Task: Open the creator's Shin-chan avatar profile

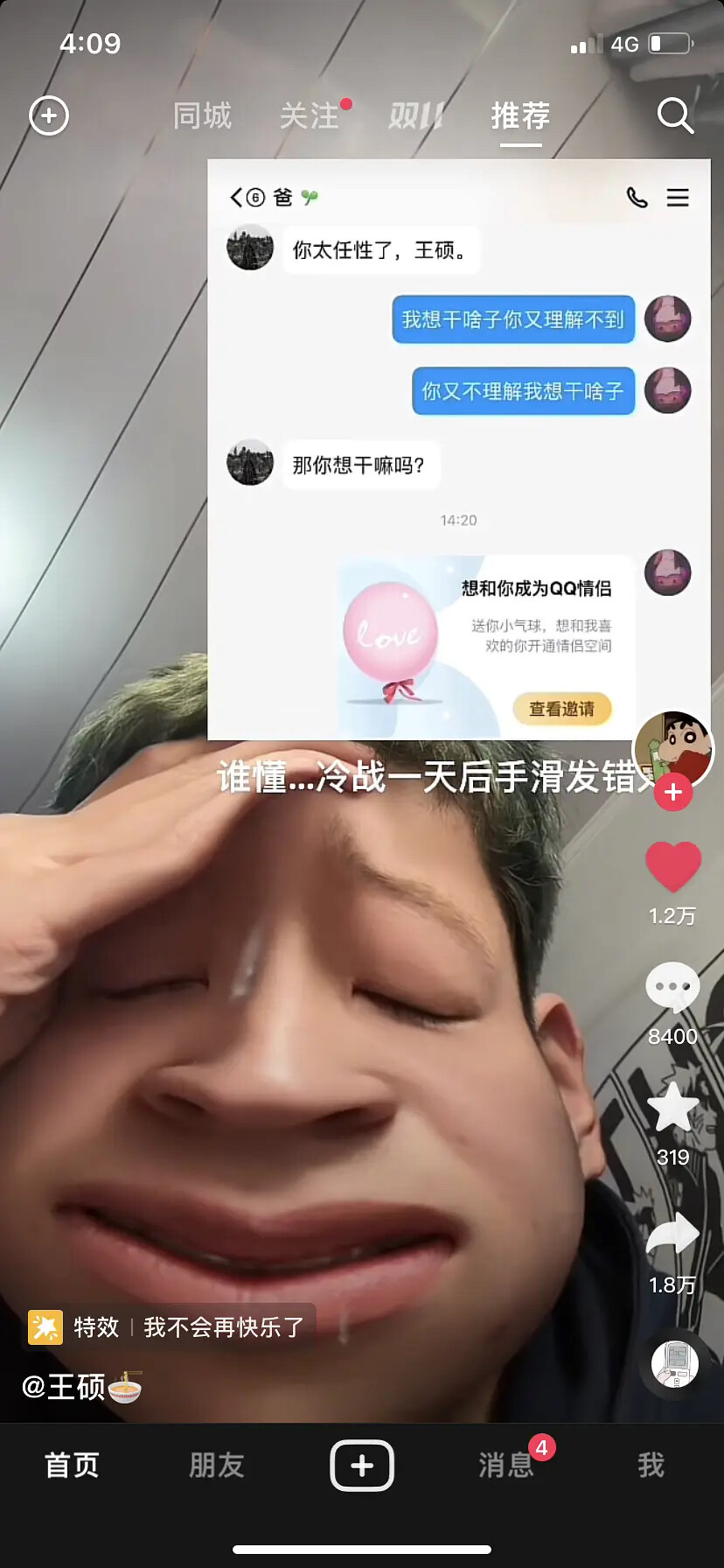Action: click(x=673, y=752)
